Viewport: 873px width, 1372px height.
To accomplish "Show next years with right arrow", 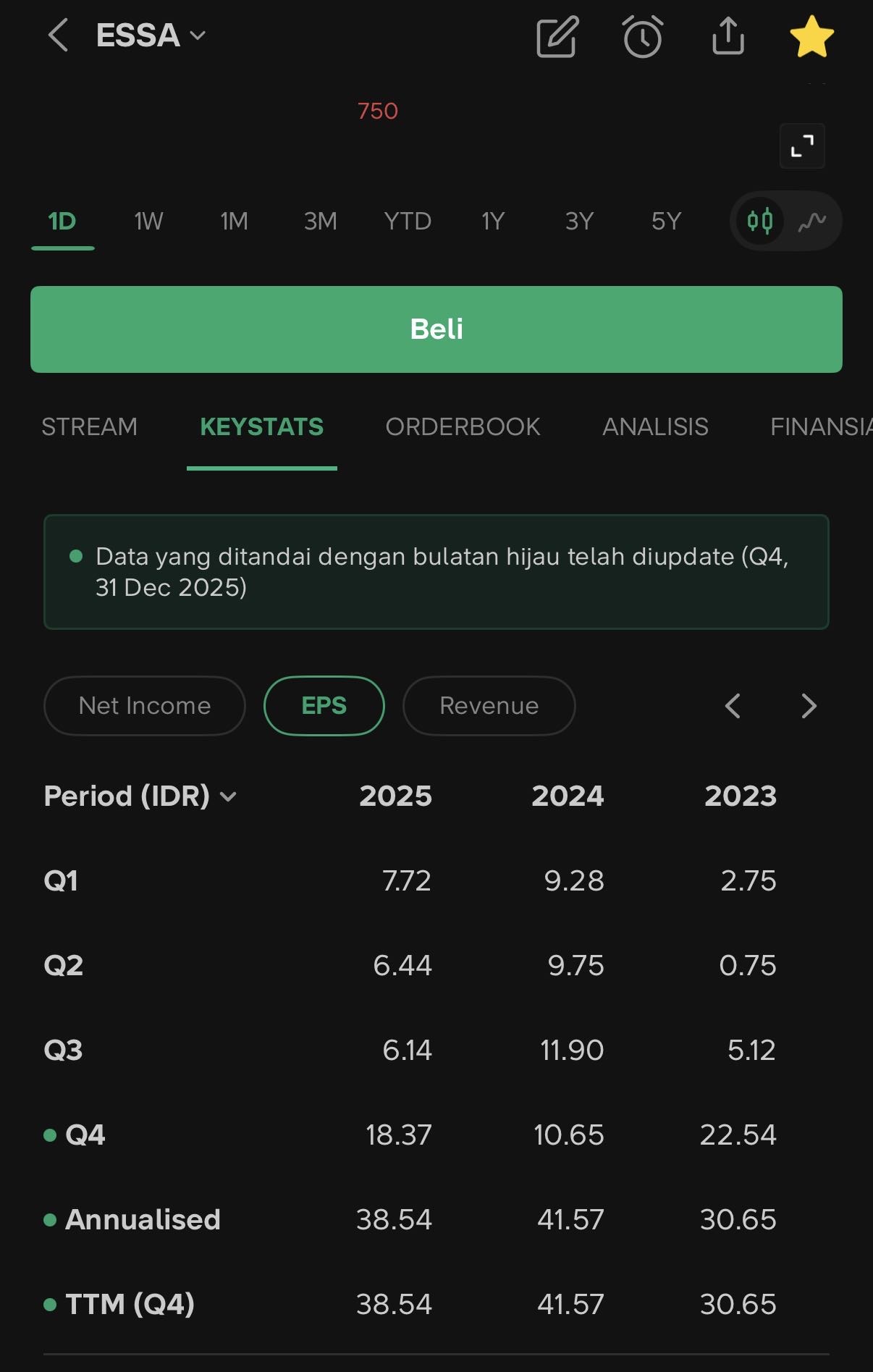I will click(x=809, y=705).
